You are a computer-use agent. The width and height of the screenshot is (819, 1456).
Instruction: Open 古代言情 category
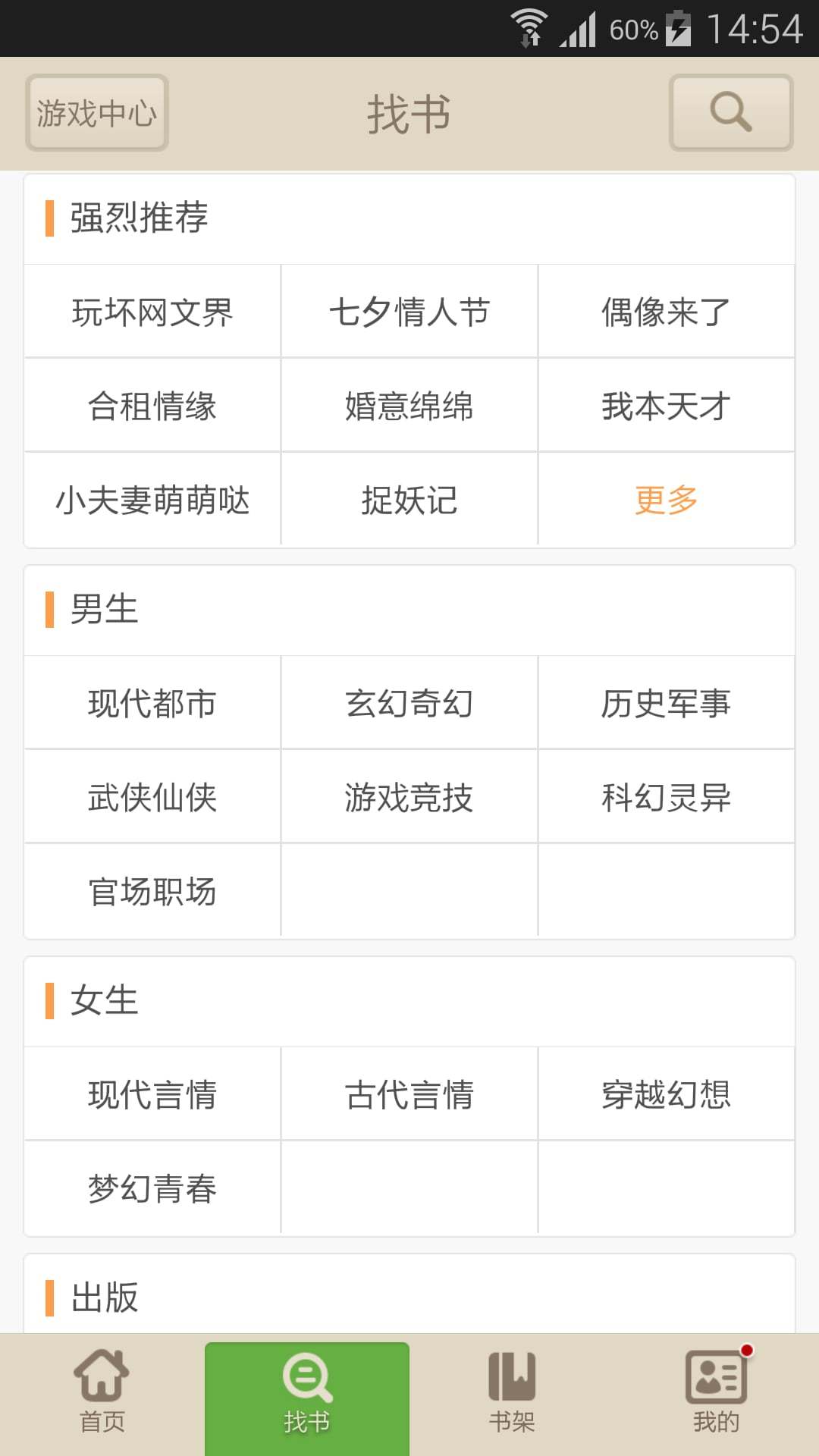[409, 1094]
